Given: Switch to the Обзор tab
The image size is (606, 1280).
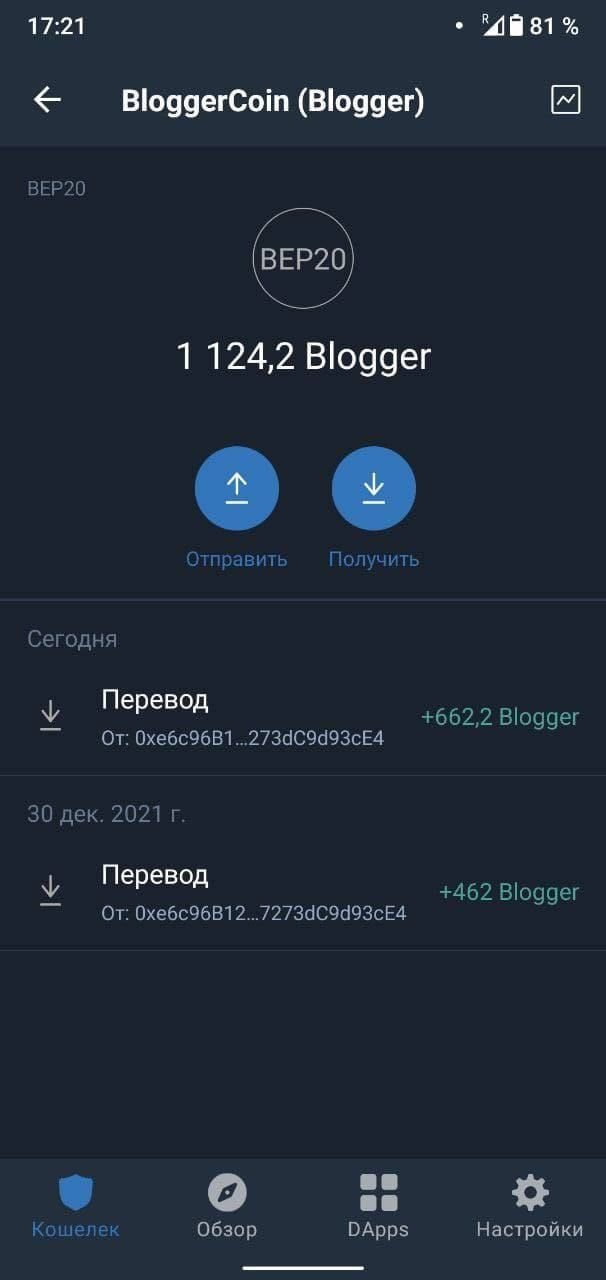Looking at the screenshot, I should point(227,1207).
